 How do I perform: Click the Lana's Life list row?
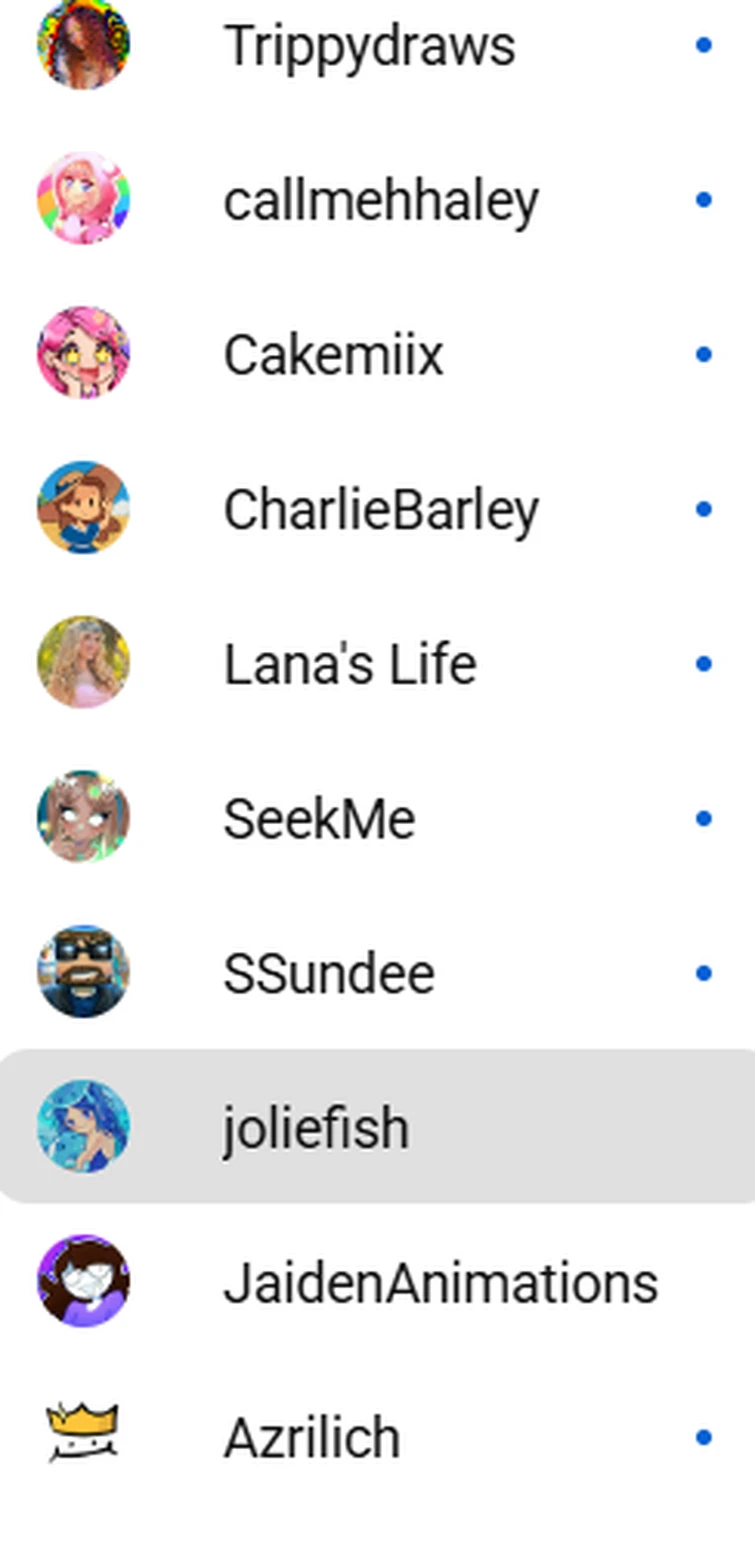(x=350, y=663)
